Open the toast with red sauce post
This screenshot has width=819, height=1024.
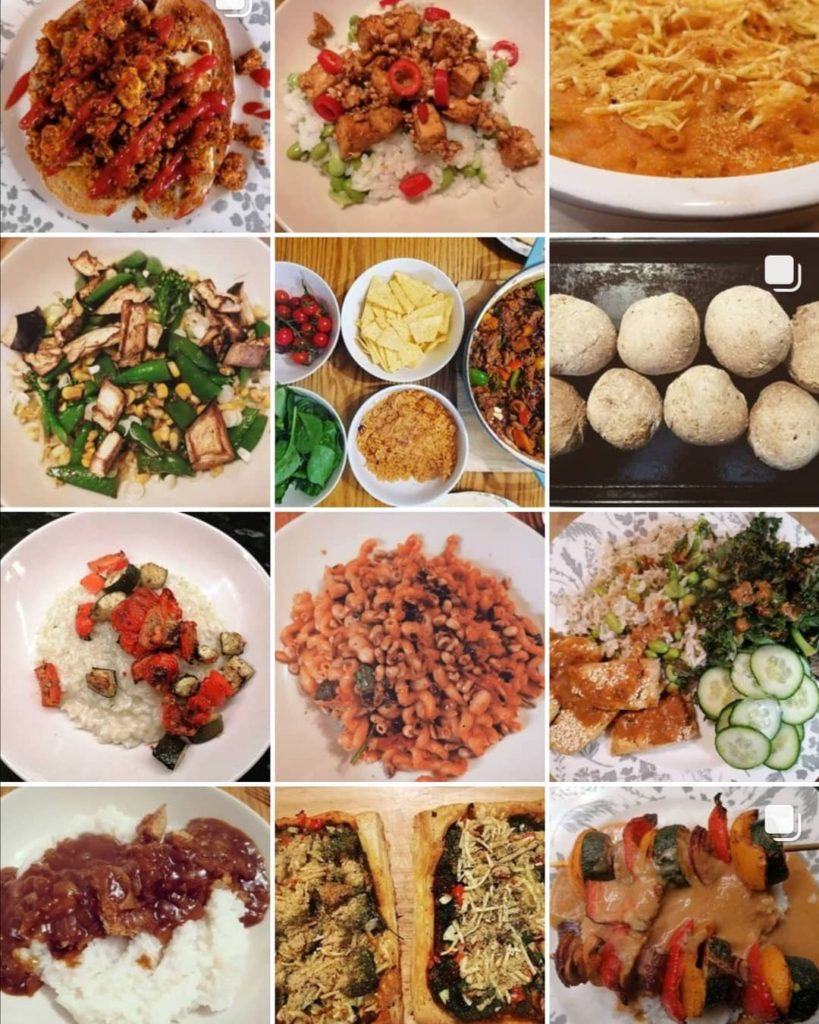click(x=135, y=115)
